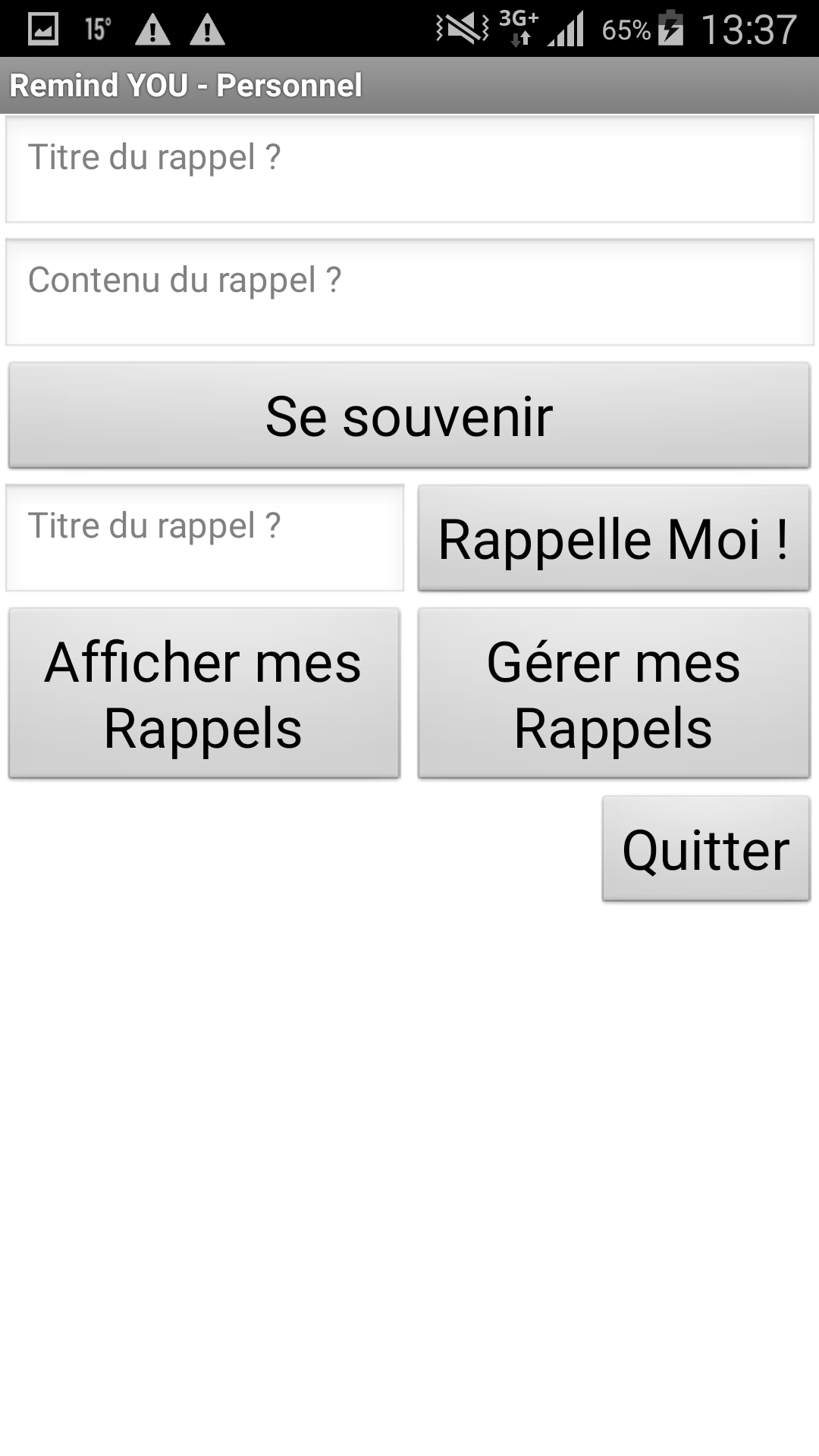Select the Titre field beside Rappelle Moi
Viewport: 819px width, 1456px height.
[205, 538]
